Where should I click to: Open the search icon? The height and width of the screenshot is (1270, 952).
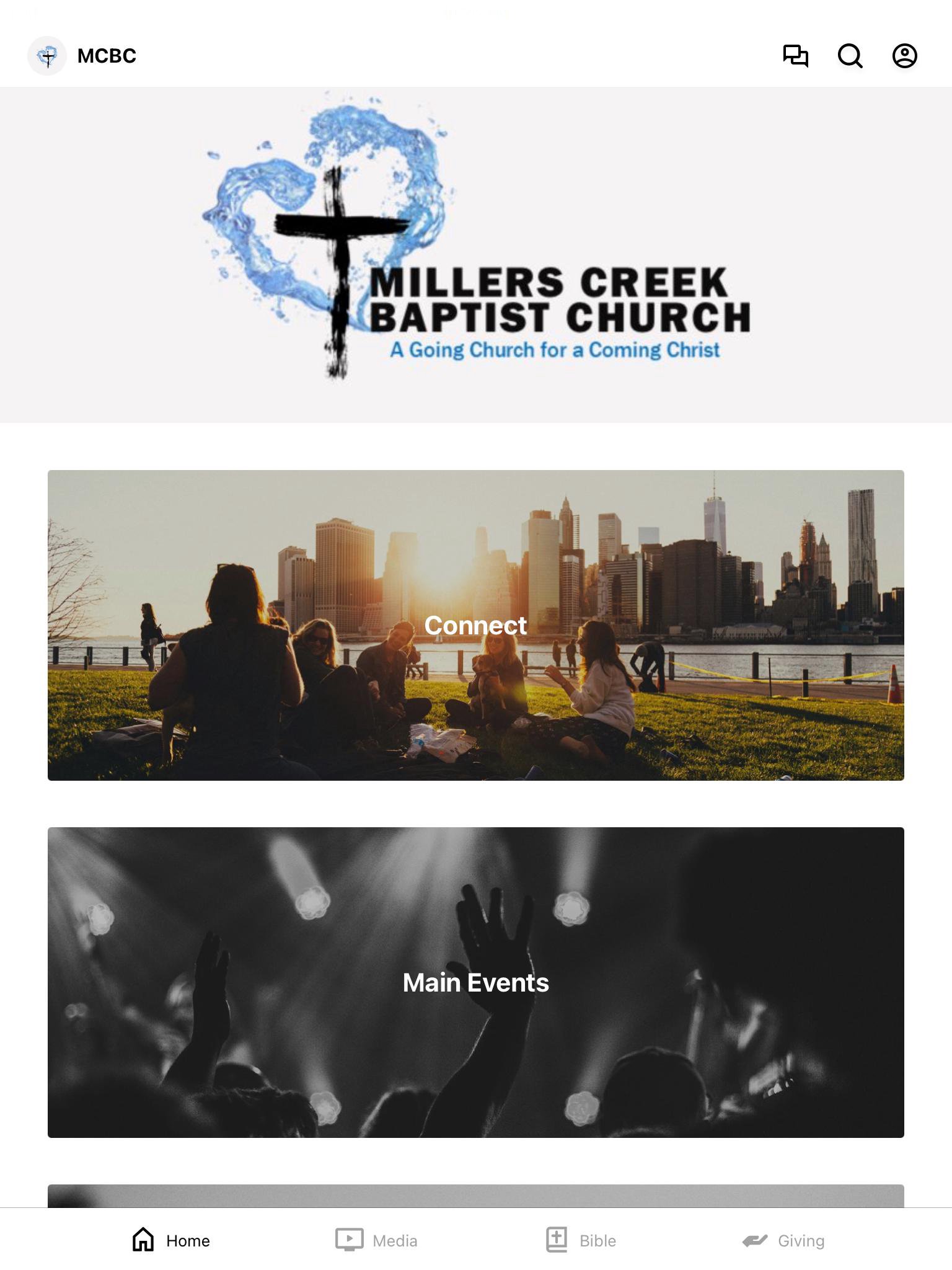(x=850, y=56)
